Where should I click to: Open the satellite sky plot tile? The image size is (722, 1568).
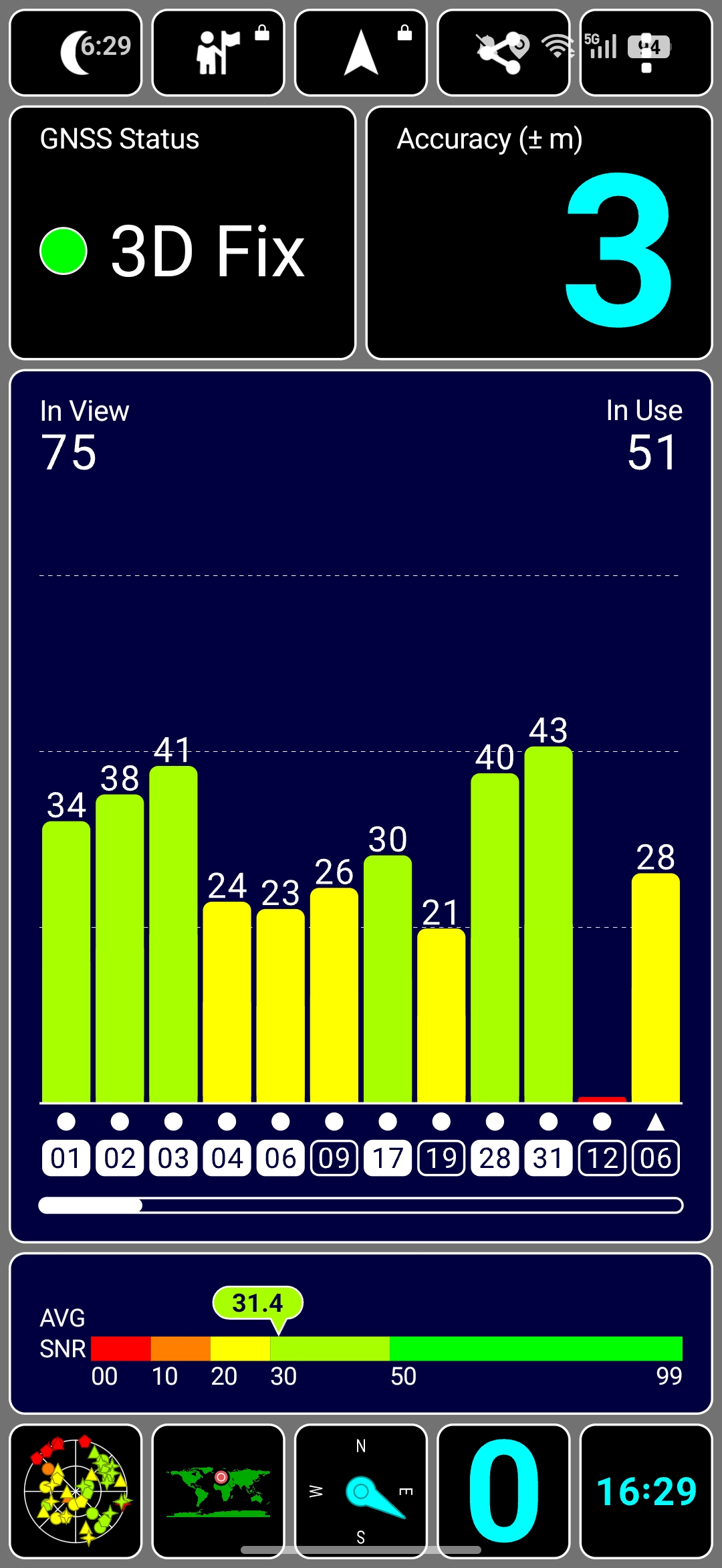76,1491
